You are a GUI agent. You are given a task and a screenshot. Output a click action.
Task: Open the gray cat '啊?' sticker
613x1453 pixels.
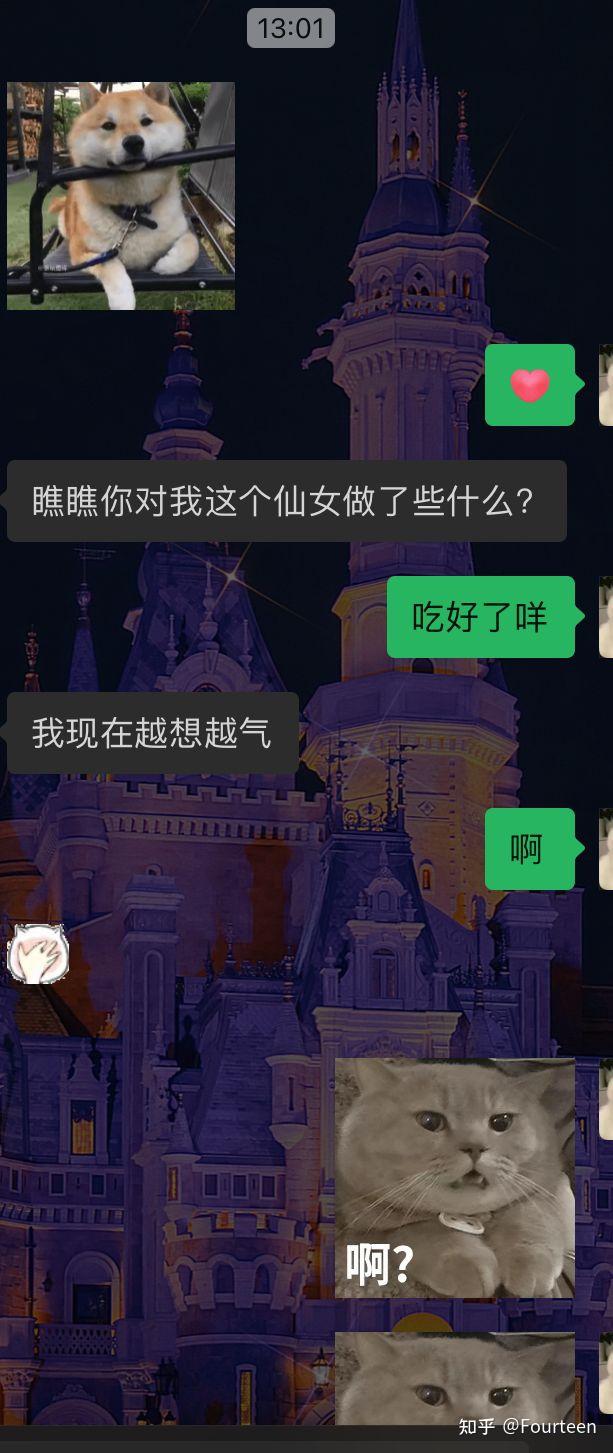pyautogui.click(x=455, y=1178)
